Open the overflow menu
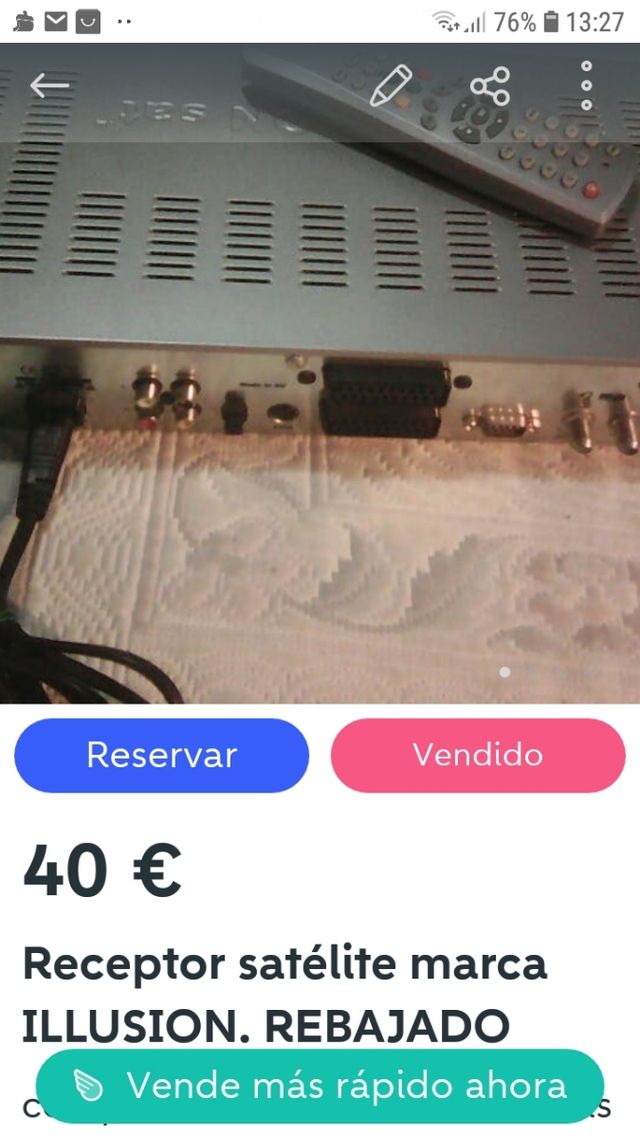 (587, 86)
